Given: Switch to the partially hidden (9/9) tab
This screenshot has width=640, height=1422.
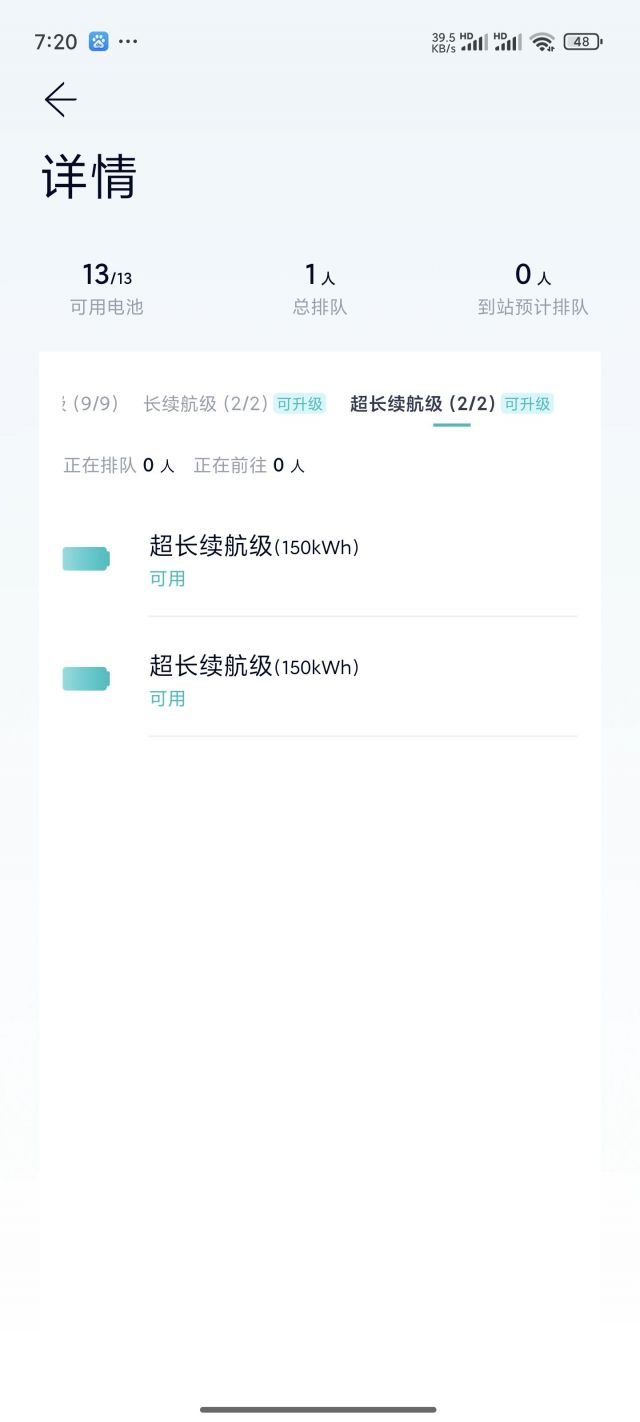Looking at the screenshot, I should (x=92, y=404).
